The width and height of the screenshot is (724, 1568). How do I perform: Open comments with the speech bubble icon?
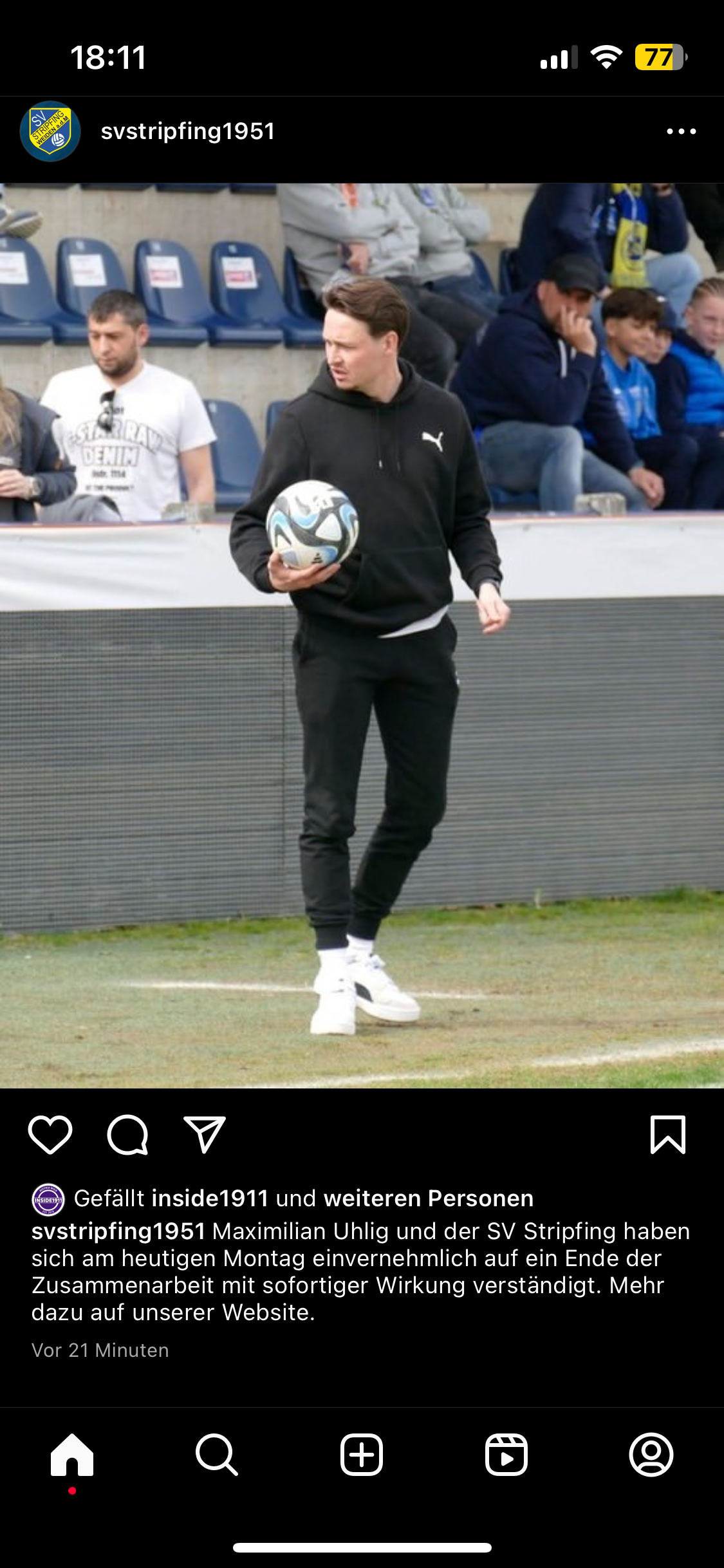click(x=127, y=1134)
